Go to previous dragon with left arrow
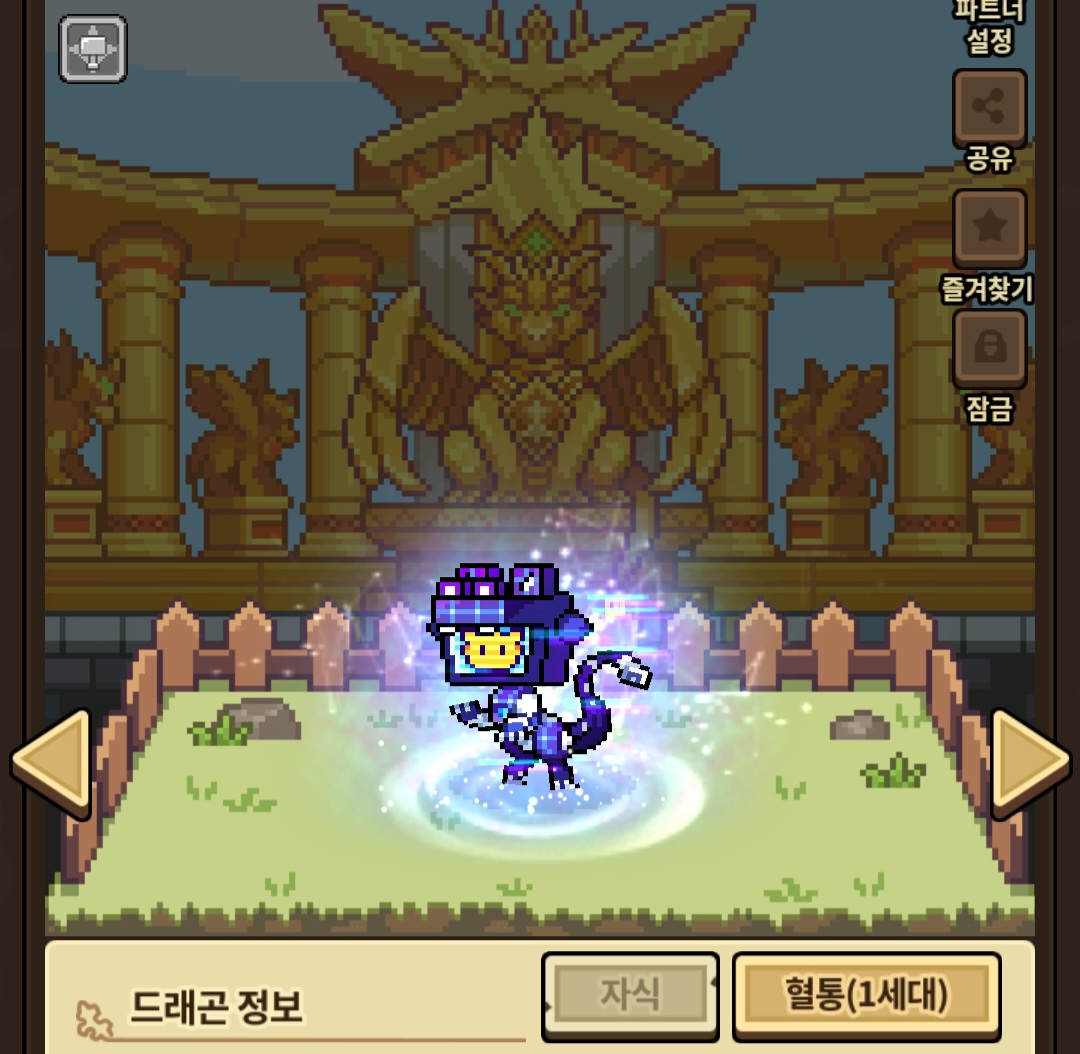The width and height of the screenshot is (1080, 1054). click(x=52, y=762)
